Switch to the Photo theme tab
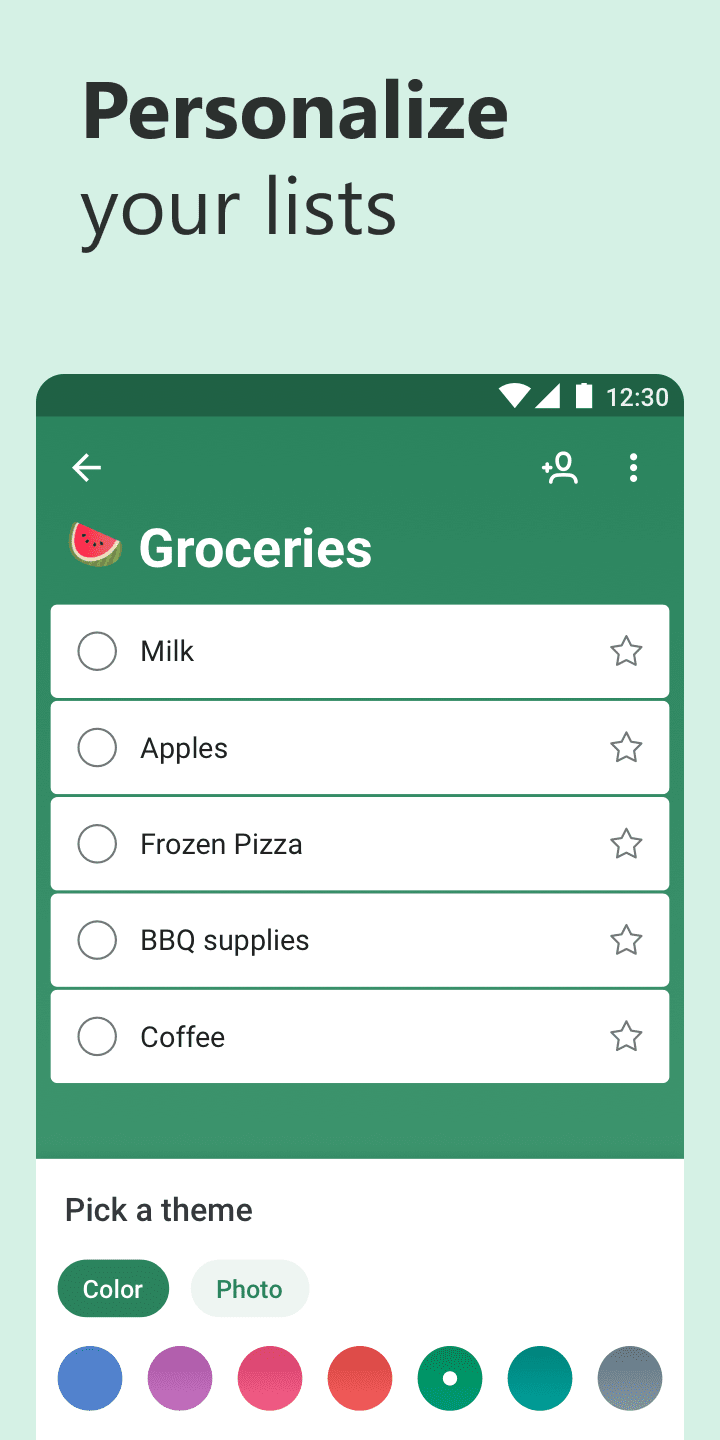Image resolution: width=720 pixels, height=1440 pixels. [249, 1288]
